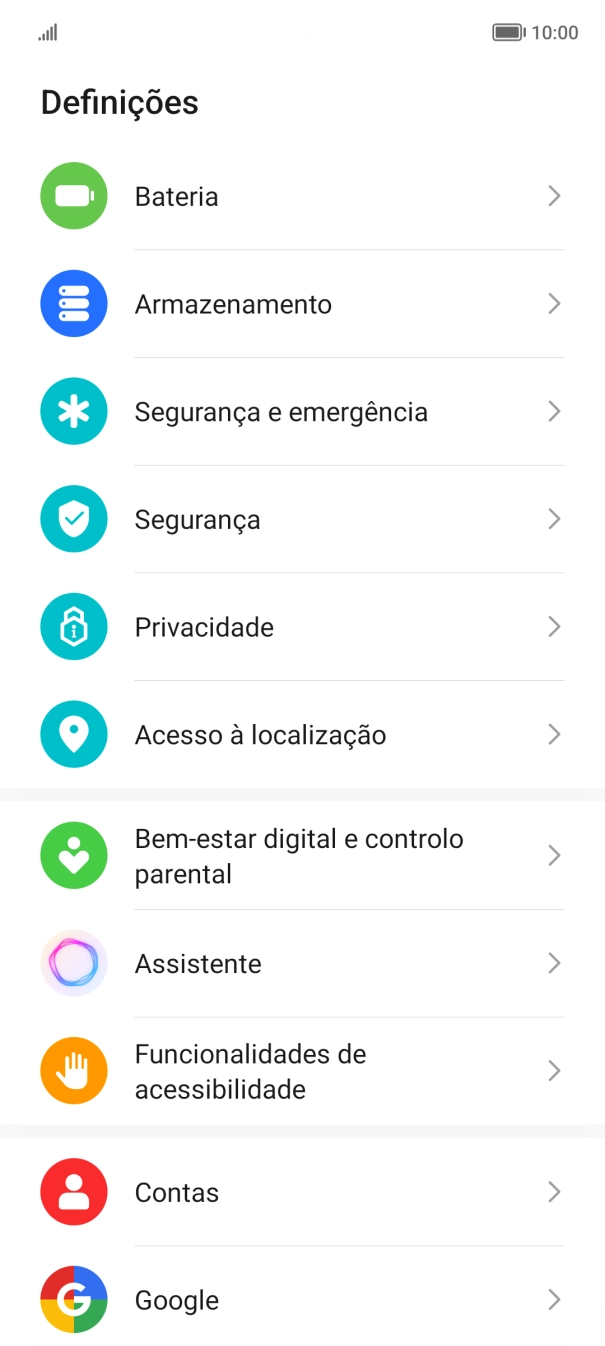The height and width of the screenshot is (1346, 605).
Task: Select Segurança e emergência
Action: (300, 412)
